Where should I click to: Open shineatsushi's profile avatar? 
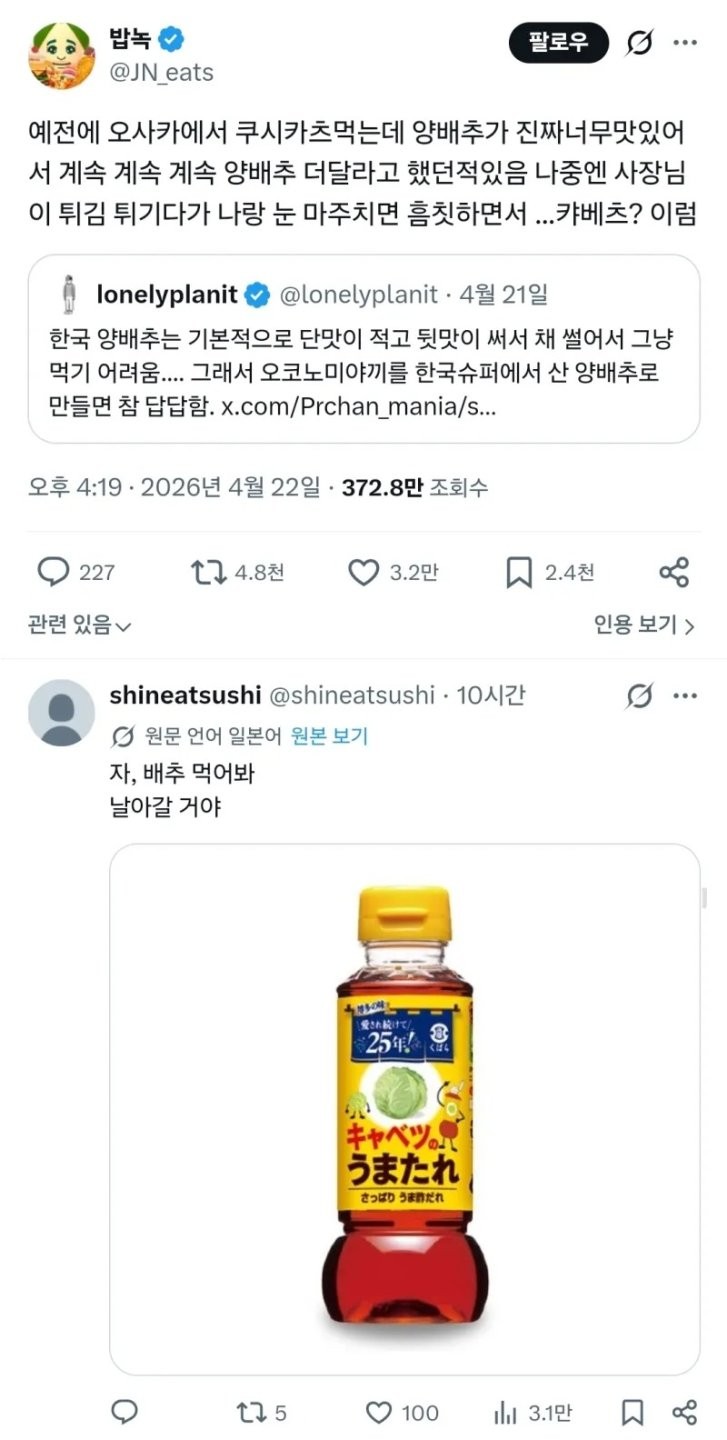(x=61, y=712)
